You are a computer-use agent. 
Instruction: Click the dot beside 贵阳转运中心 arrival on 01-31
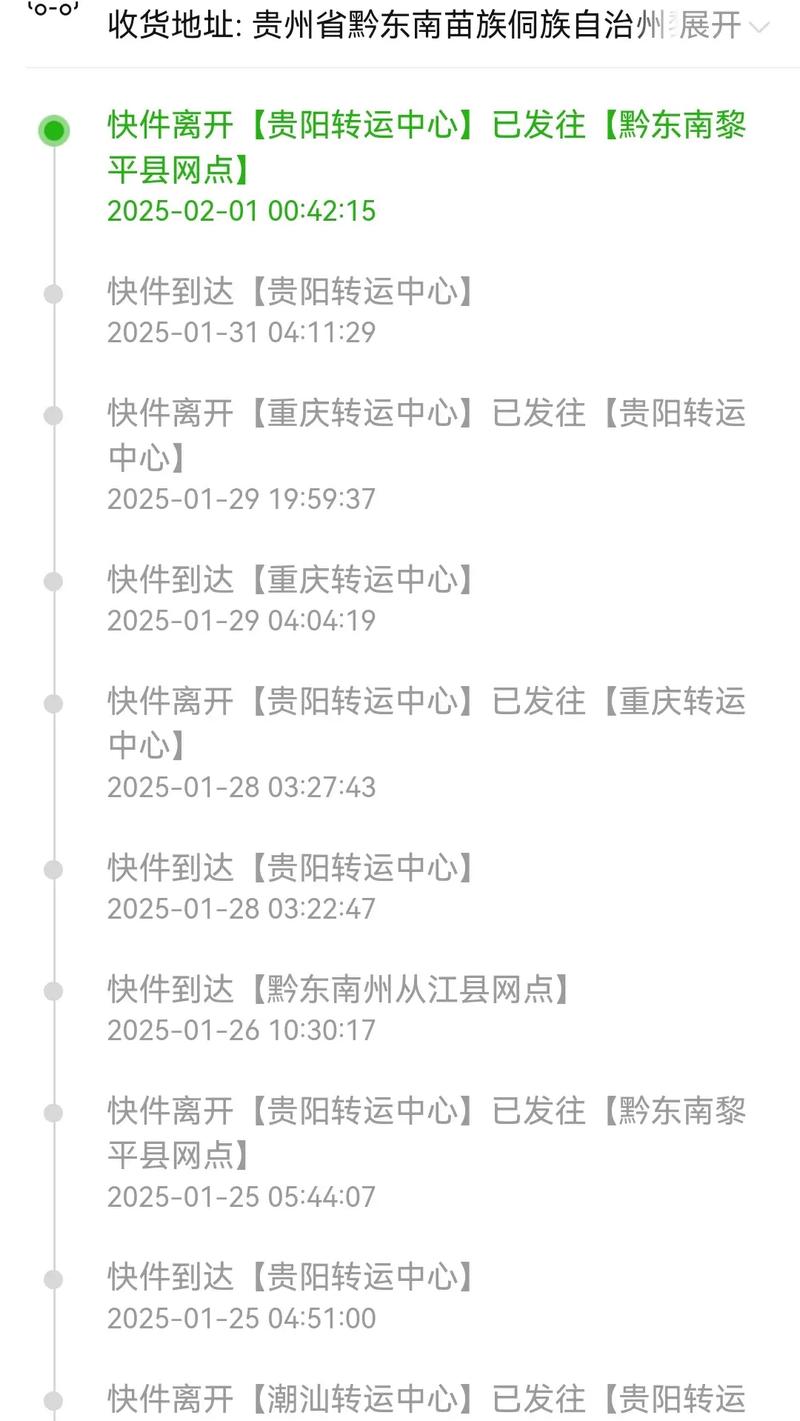[x=53, y=293]
